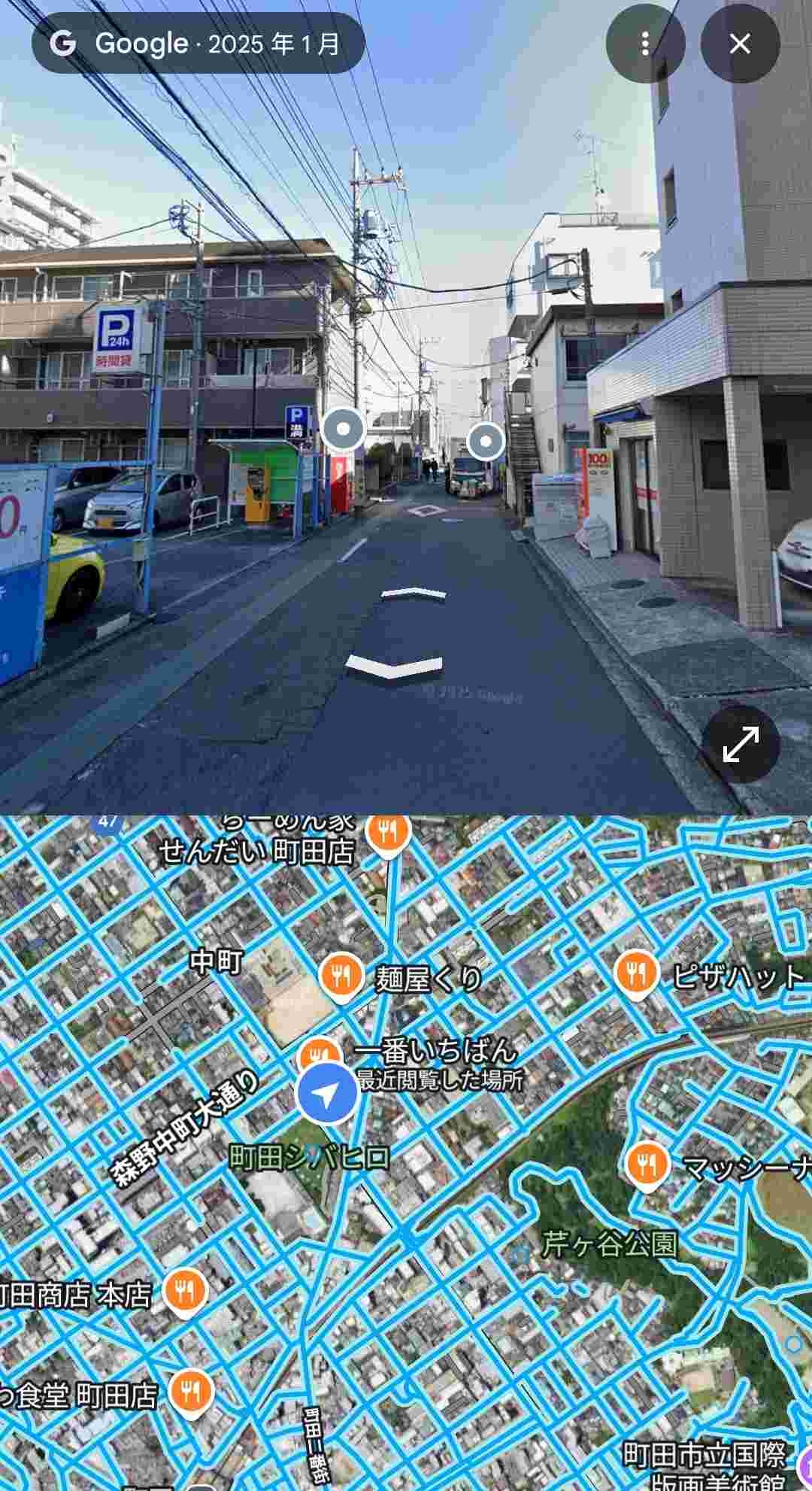Step backward using the rear arrow

pyautogui.click(x=393, y=666)
